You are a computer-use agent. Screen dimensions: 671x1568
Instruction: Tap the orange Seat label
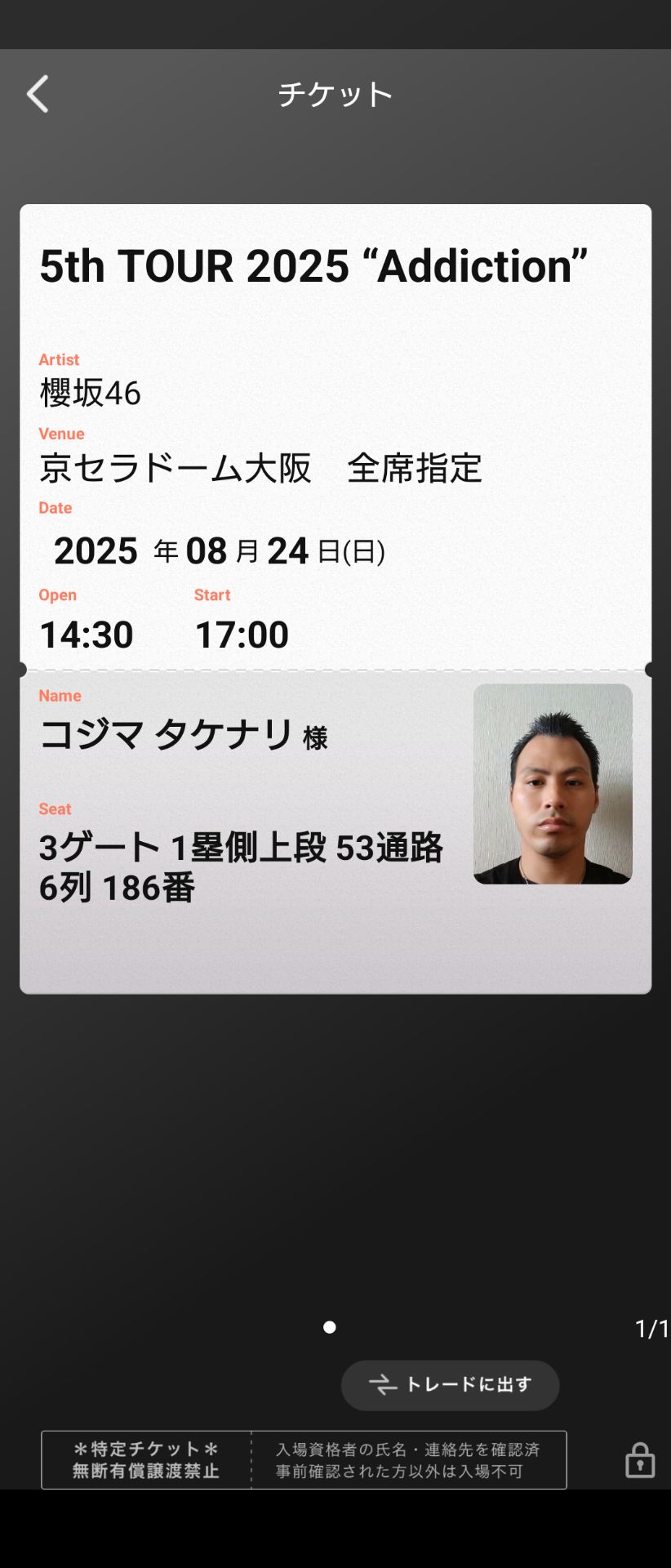[55, 808]
